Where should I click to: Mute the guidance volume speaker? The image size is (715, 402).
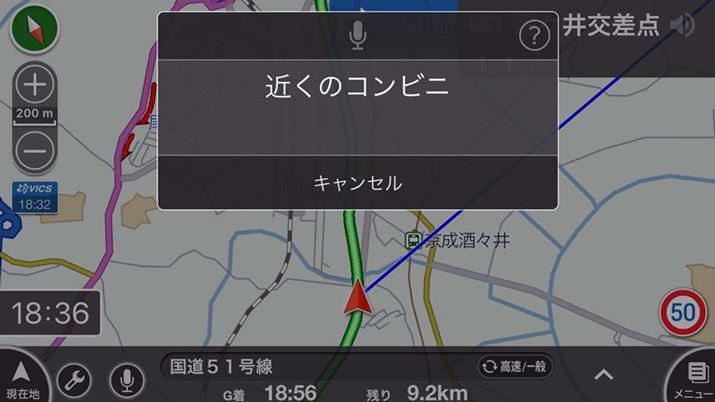[683, 26]
